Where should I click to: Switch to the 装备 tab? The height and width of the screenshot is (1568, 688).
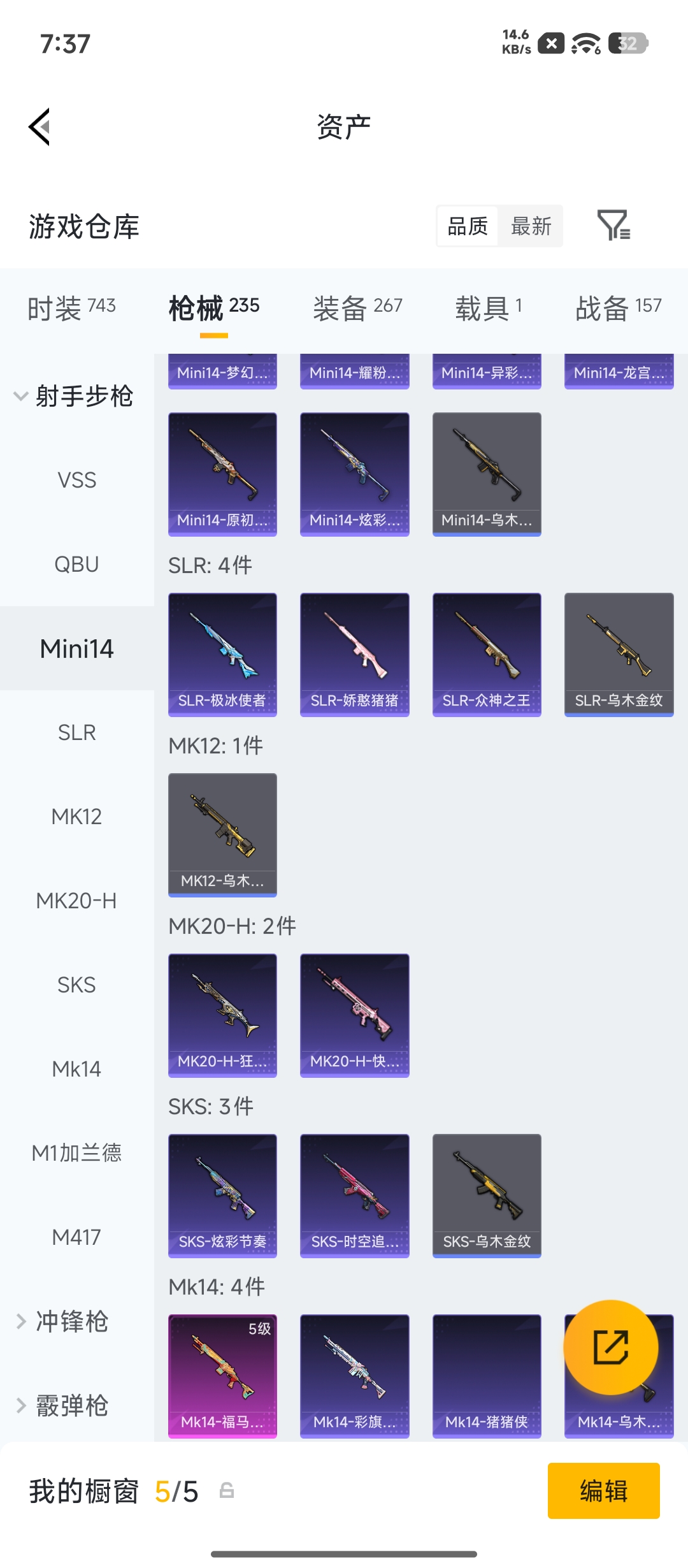point(357,309)
